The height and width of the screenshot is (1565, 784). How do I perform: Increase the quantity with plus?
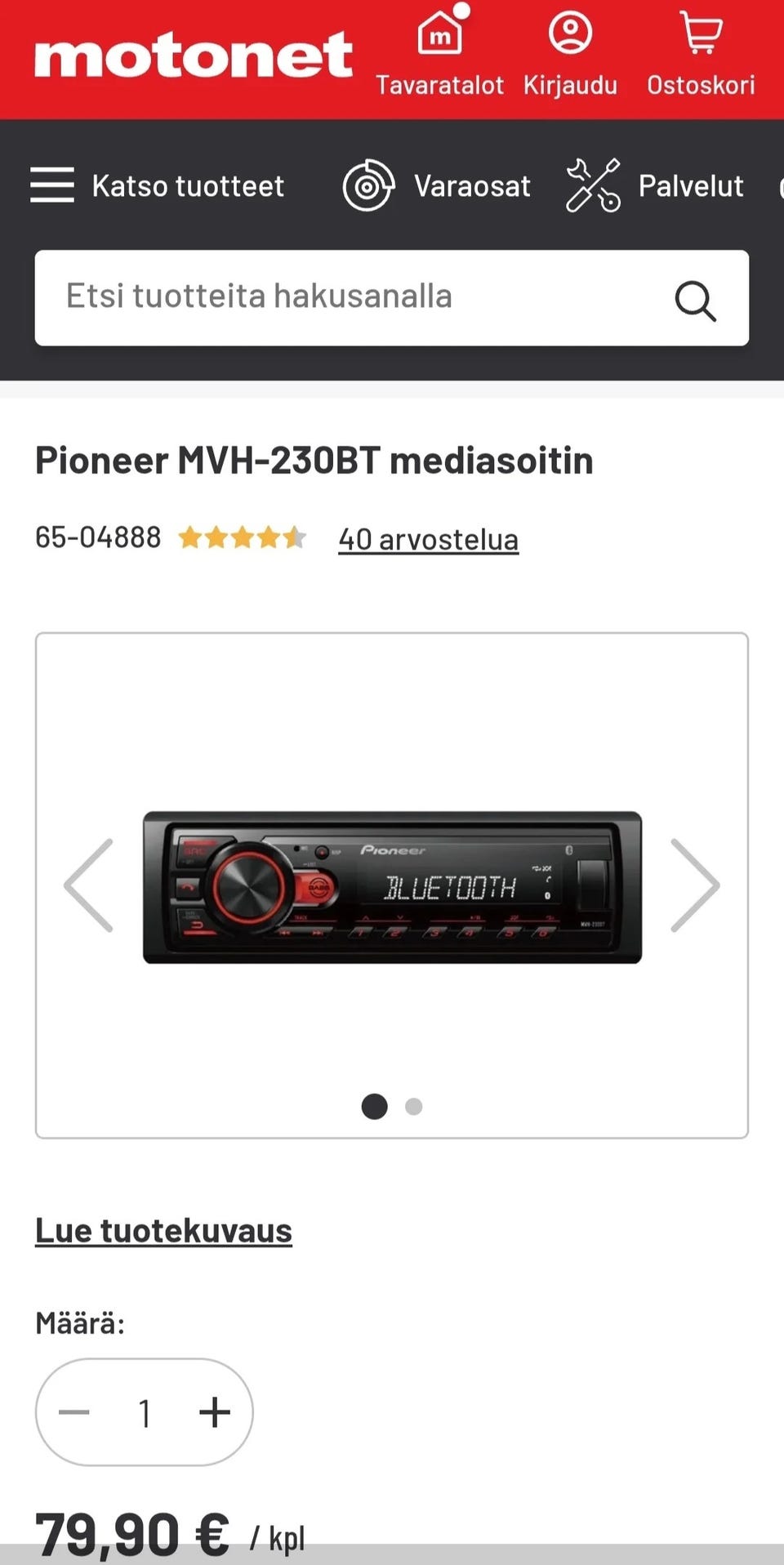click(215, 1412)
